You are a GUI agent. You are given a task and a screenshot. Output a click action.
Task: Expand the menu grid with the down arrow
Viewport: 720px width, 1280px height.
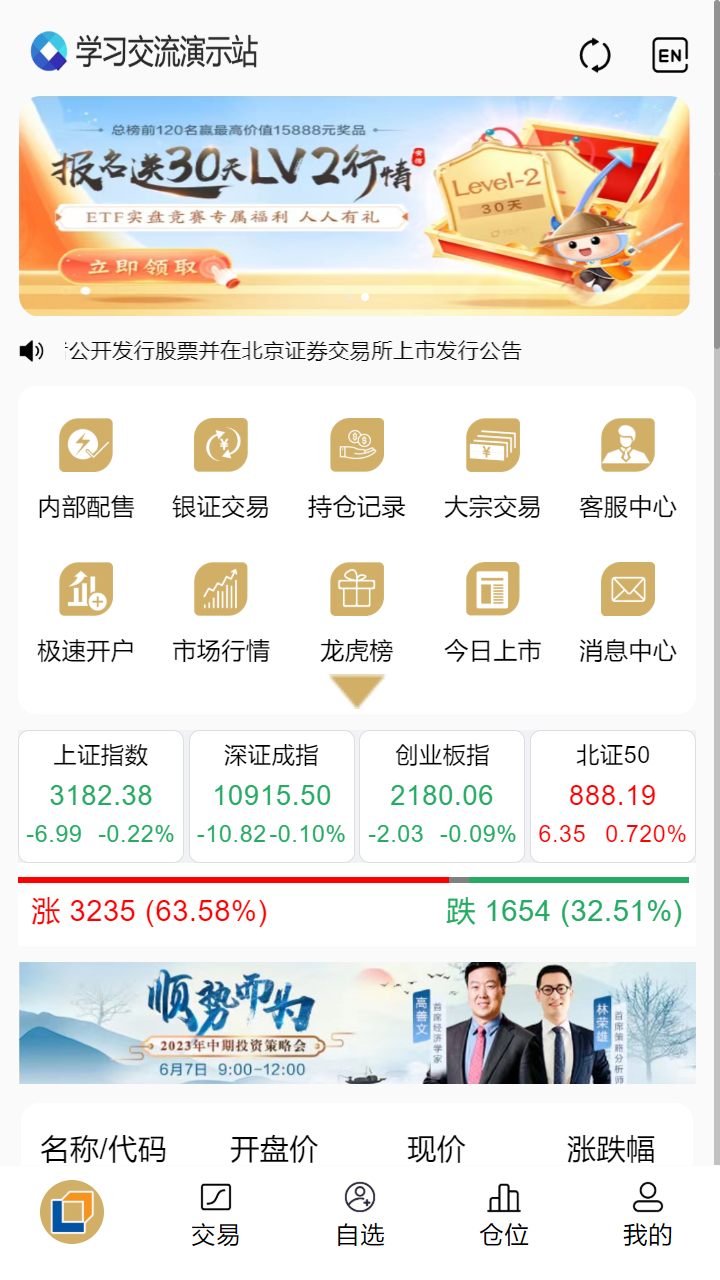pyautogui.click(x=357, y=691)
